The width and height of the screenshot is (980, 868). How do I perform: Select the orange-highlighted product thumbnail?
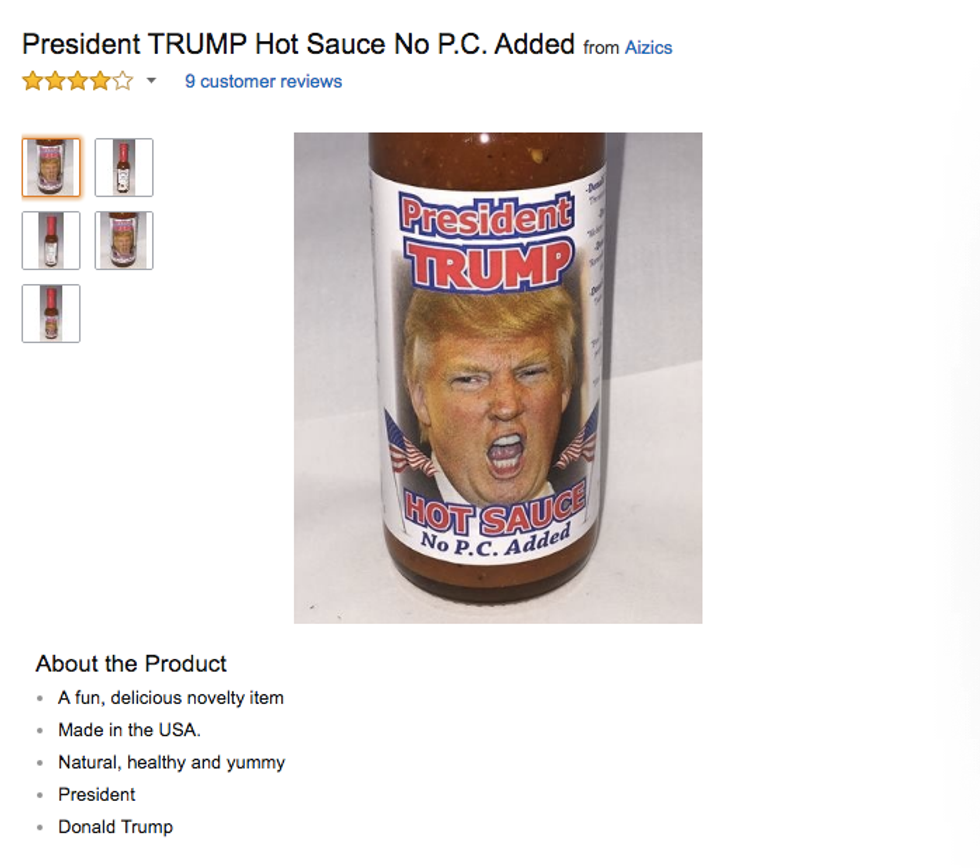click(x=51, y=167)
